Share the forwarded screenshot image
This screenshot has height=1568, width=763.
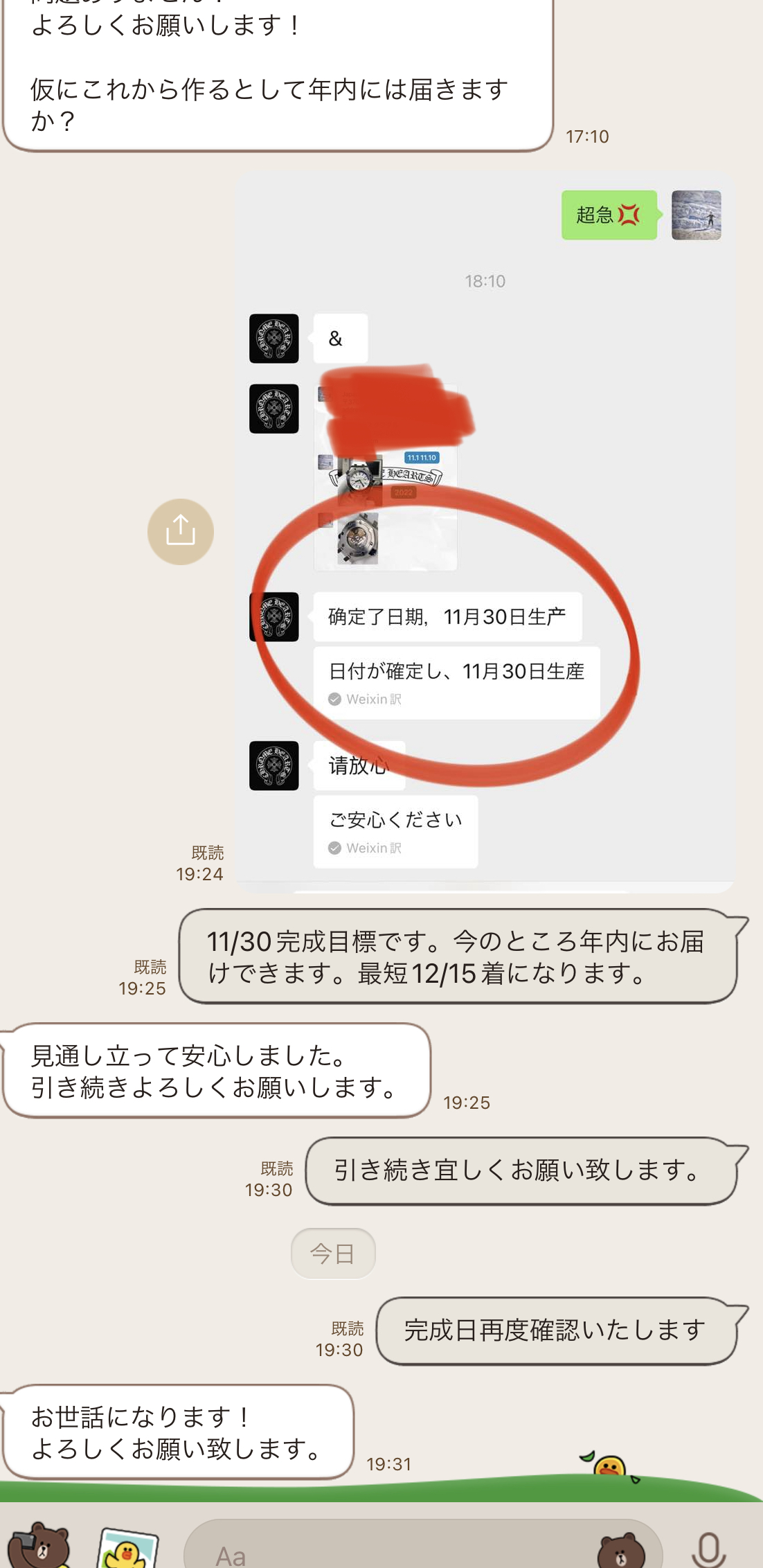click(x=180, y=531)
